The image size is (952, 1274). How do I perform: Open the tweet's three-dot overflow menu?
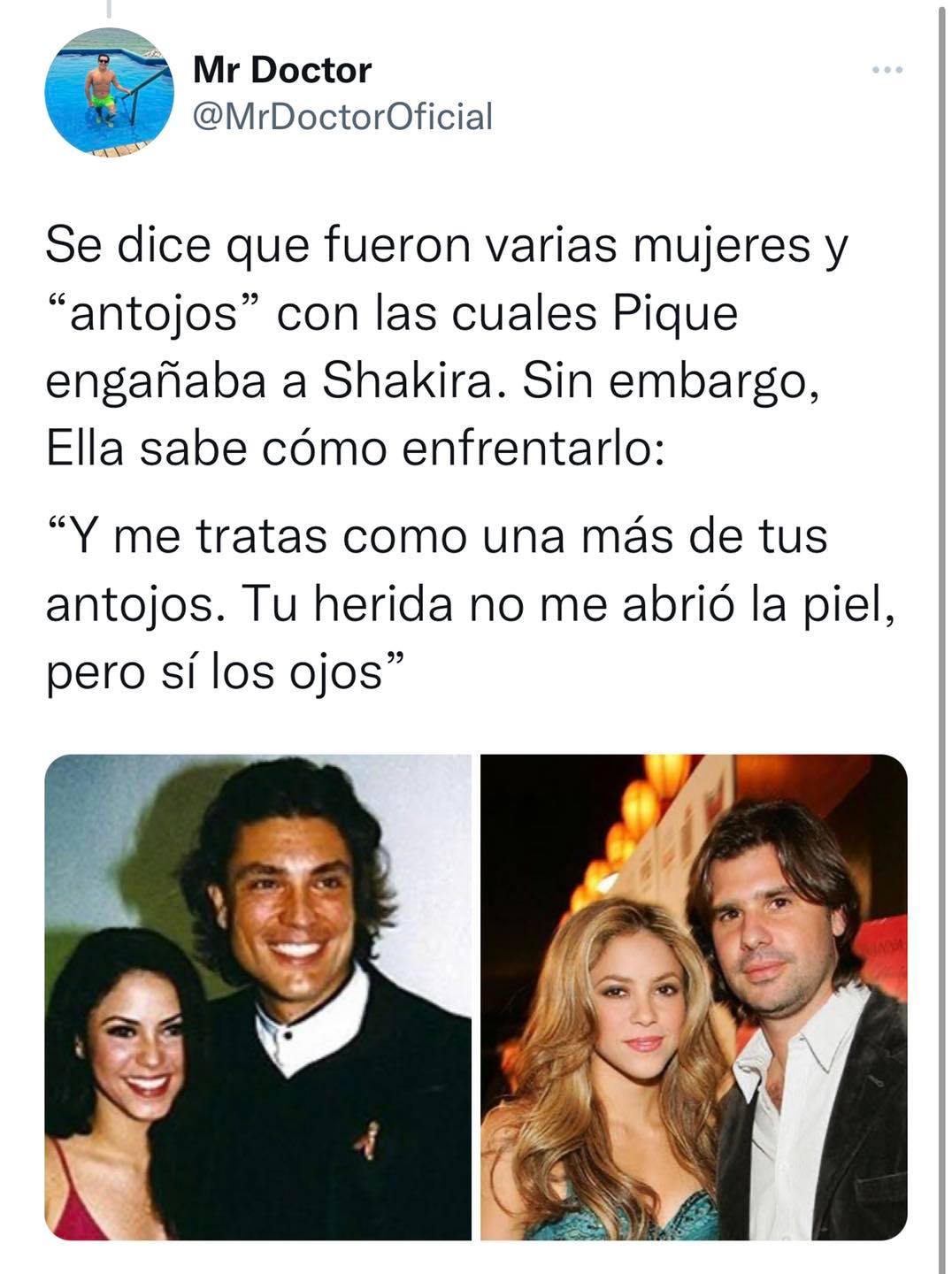click(x=887, y=70)
